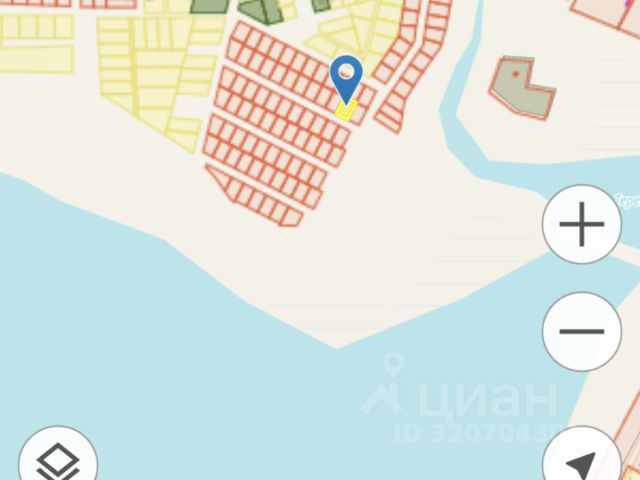Zoom in on the map
This screenshot has height=480, width=640.
pos(582,225)
